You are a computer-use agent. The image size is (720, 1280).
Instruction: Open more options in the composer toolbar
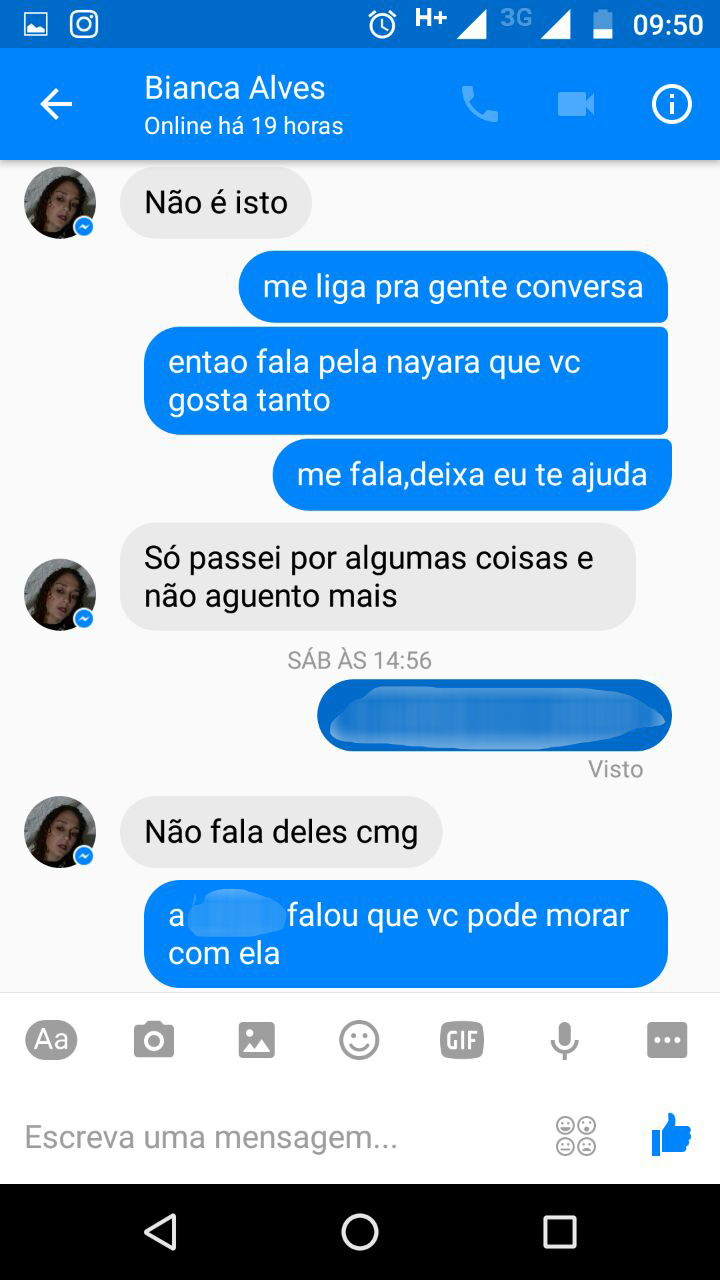[667, 1040]
